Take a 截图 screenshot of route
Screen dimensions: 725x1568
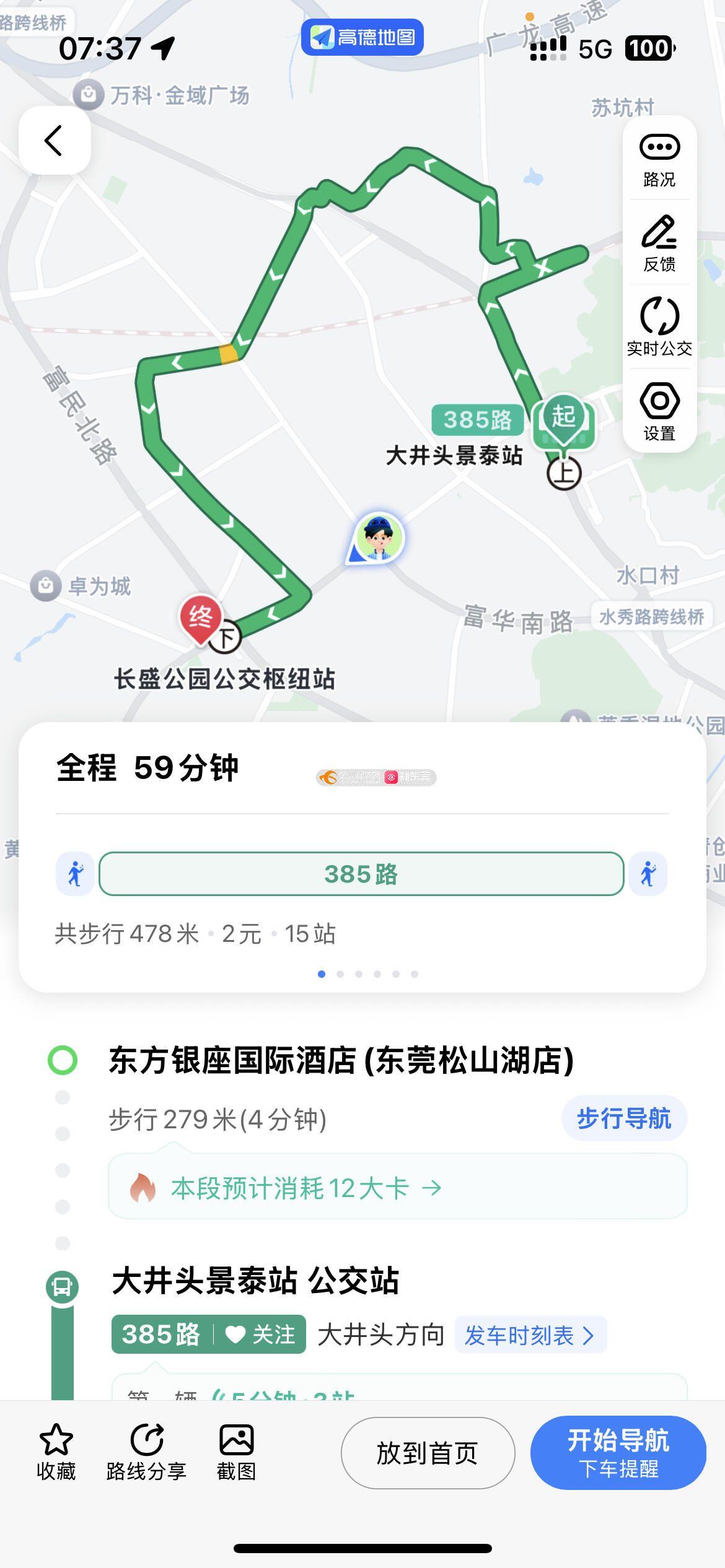click(236, 1452)
